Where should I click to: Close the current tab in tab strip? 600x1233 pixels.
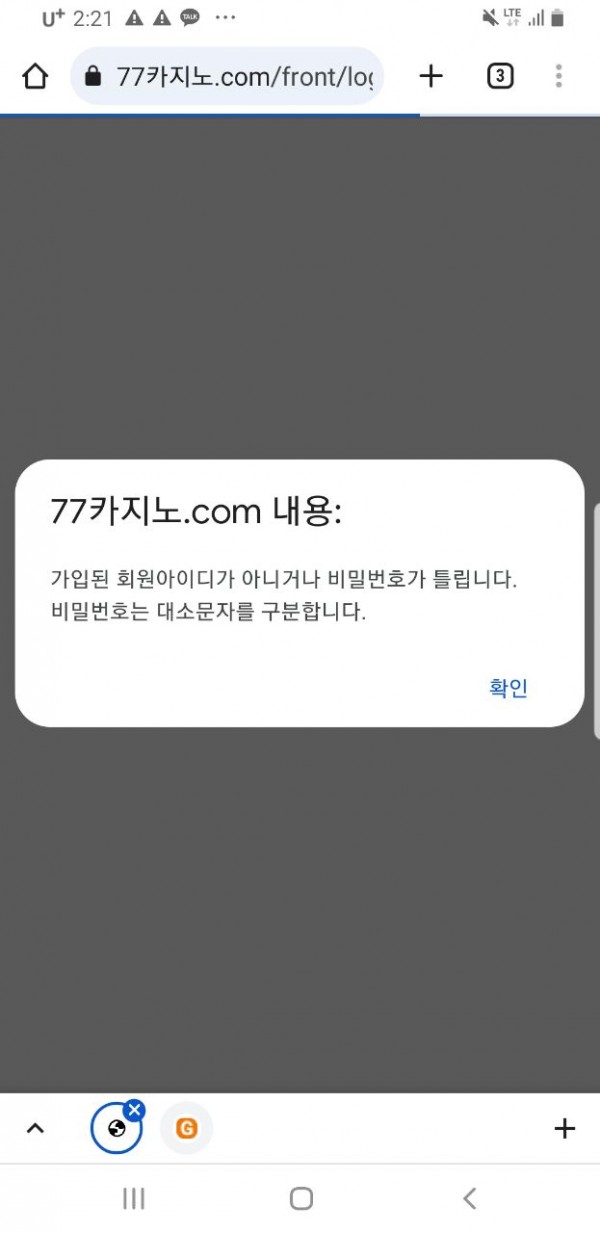click(x=135, y=1109)
